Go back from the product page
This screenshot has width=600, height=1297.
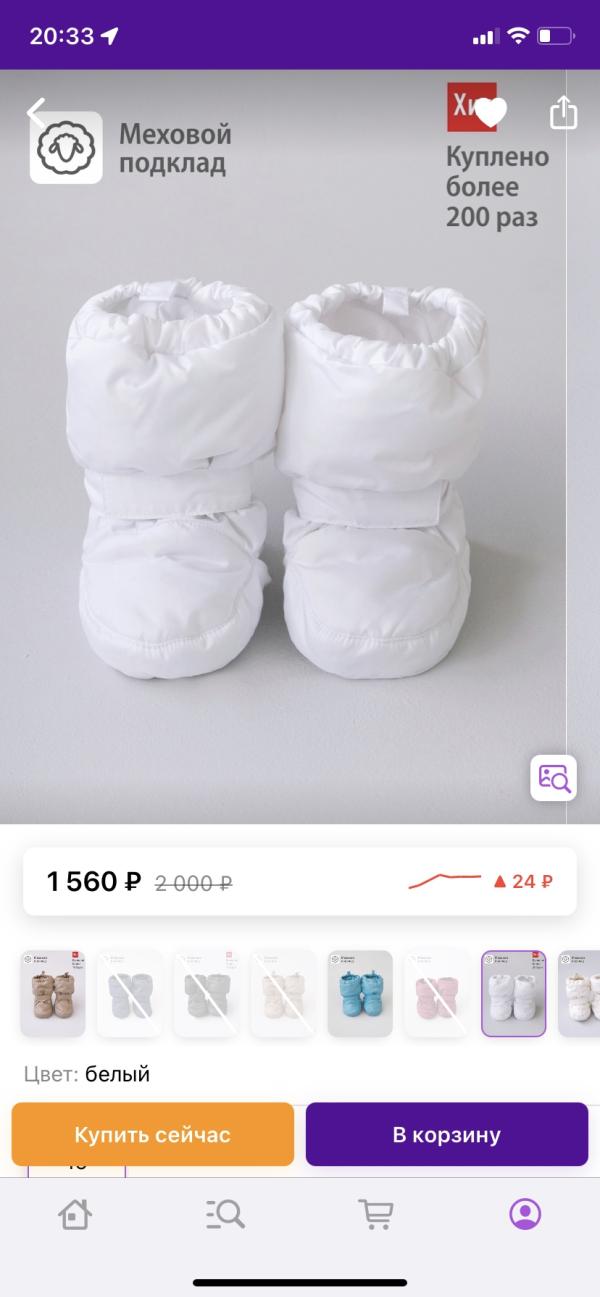[38, 112]
